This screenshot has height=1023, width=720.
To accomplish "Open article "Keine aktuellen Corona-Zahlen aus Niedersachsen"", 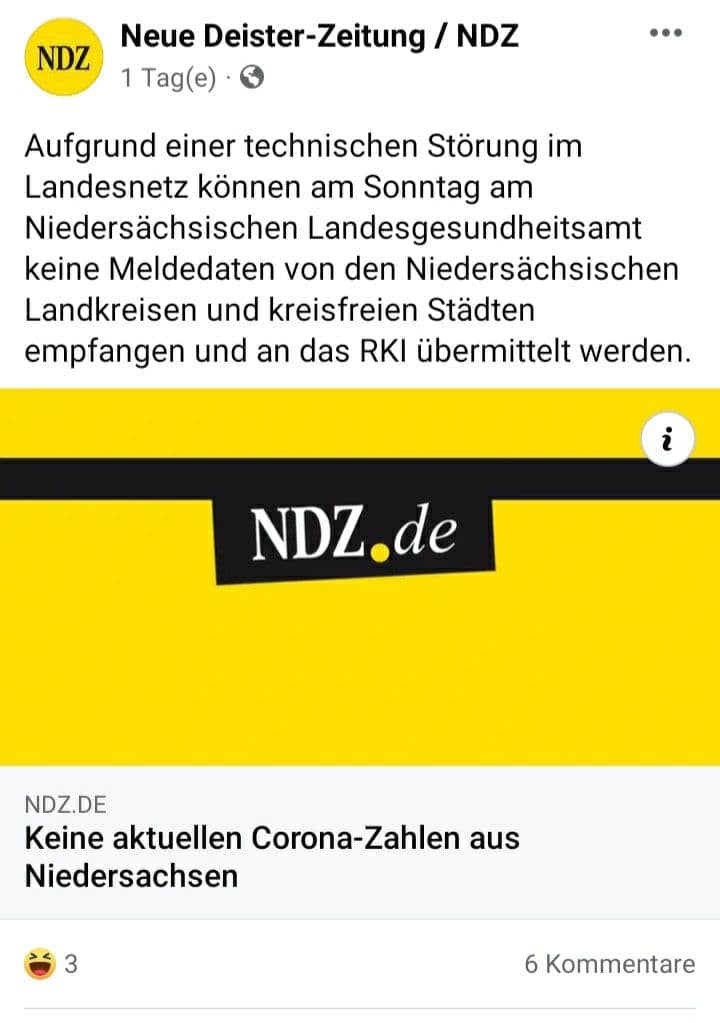I will pos(272,856).
